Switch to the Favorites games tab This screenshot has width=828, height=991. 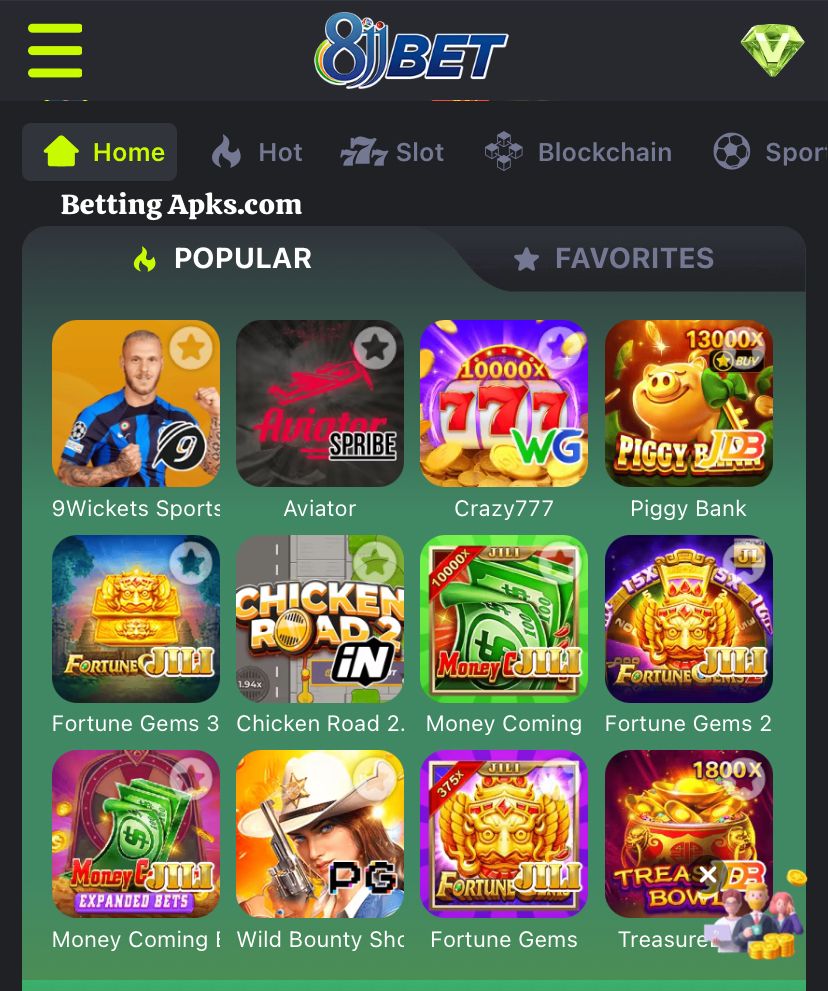point(613,259)
